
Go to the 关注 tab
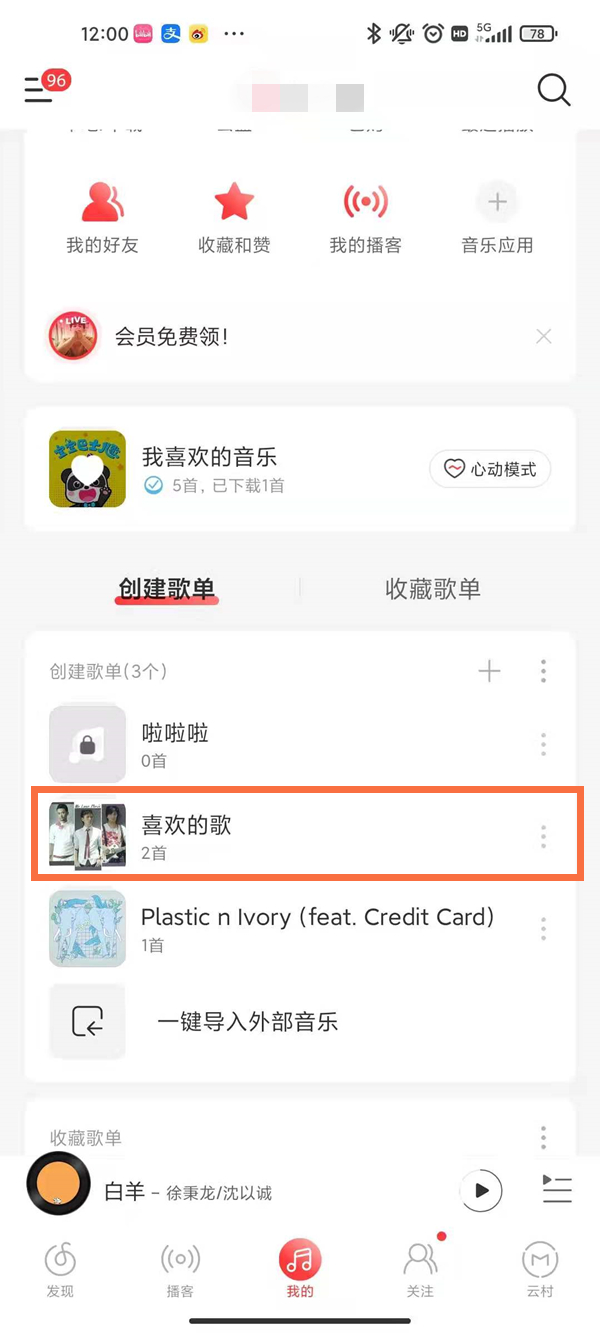pyautogui.click(x=420, y=1268)
